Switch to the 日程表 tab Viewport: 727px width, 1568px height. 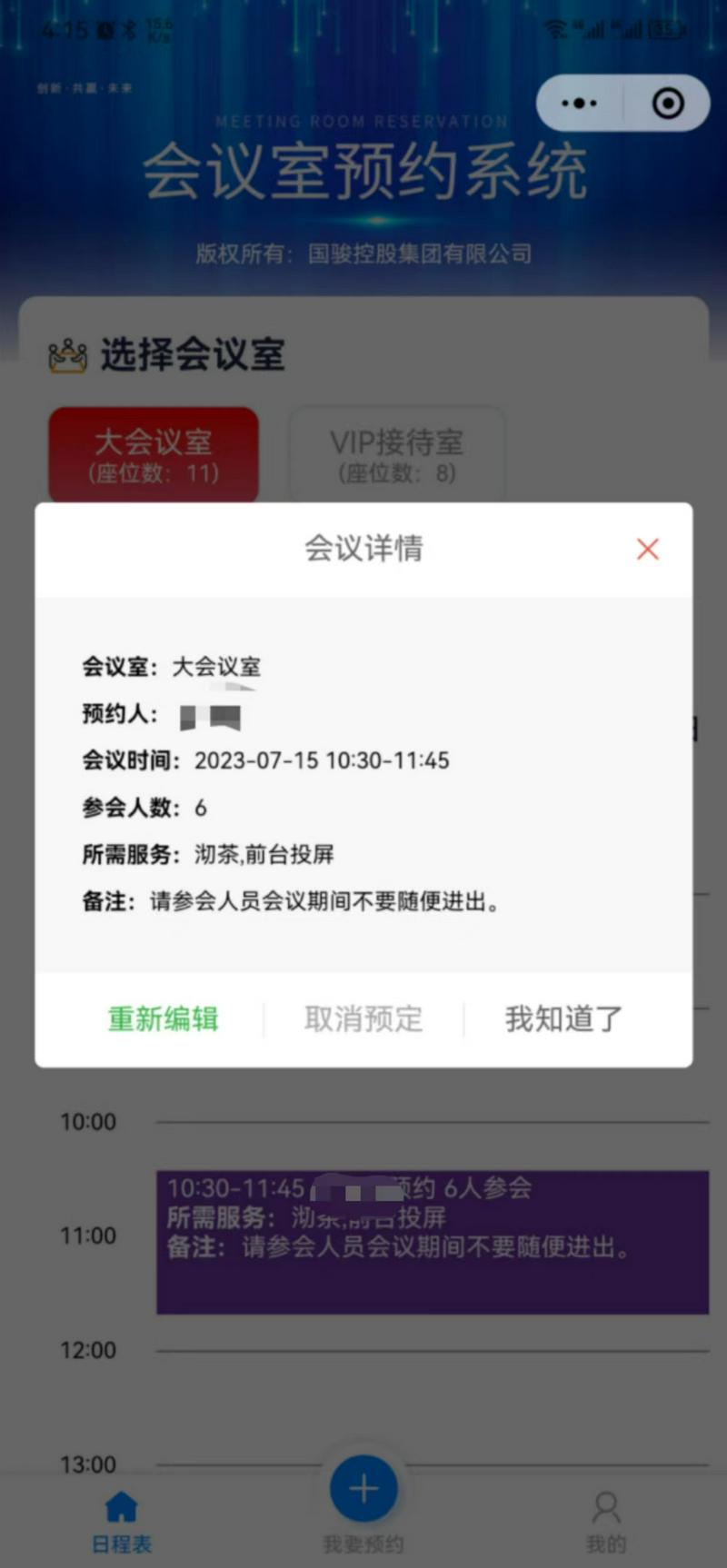121,1521
